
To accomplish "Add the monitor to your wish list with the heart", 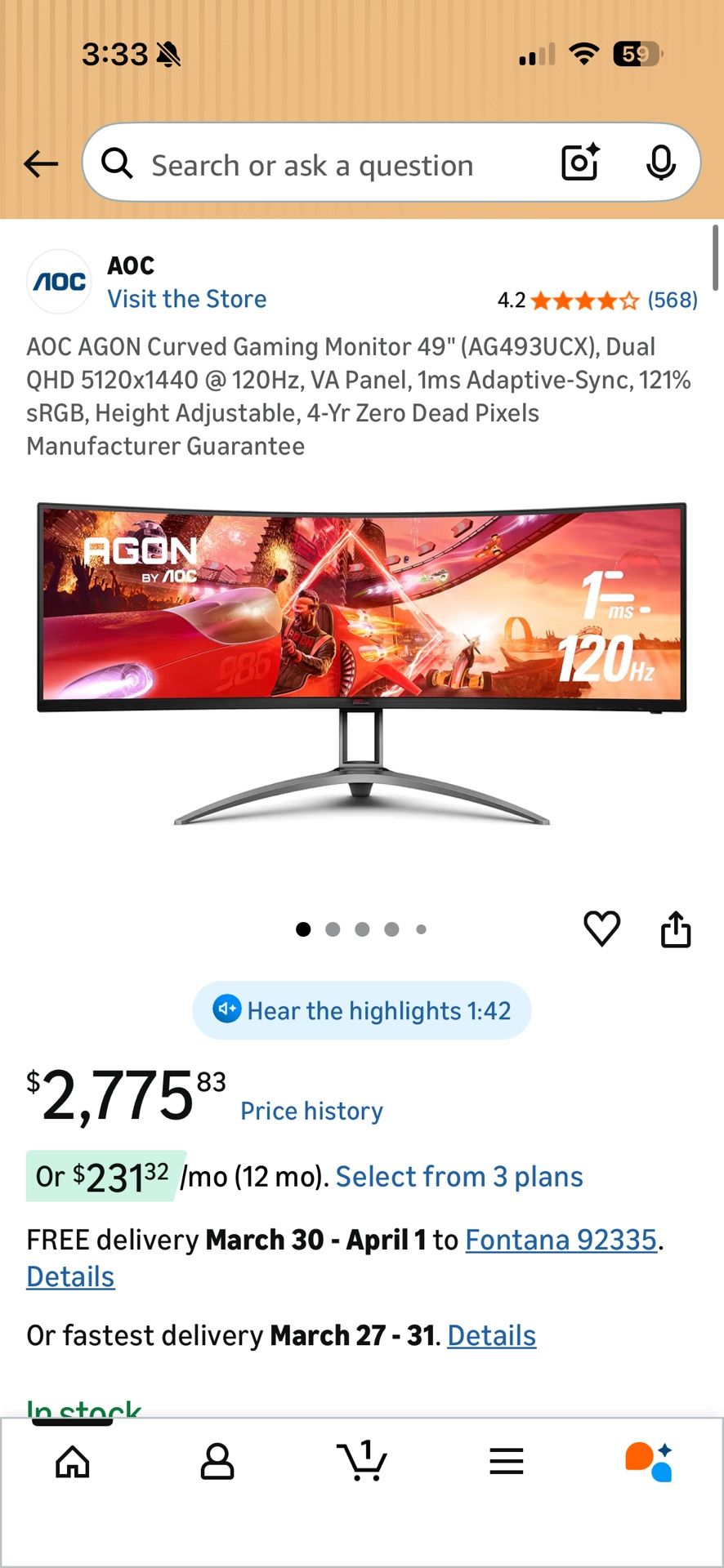I will pyautogui.click(x=601, y=929).
